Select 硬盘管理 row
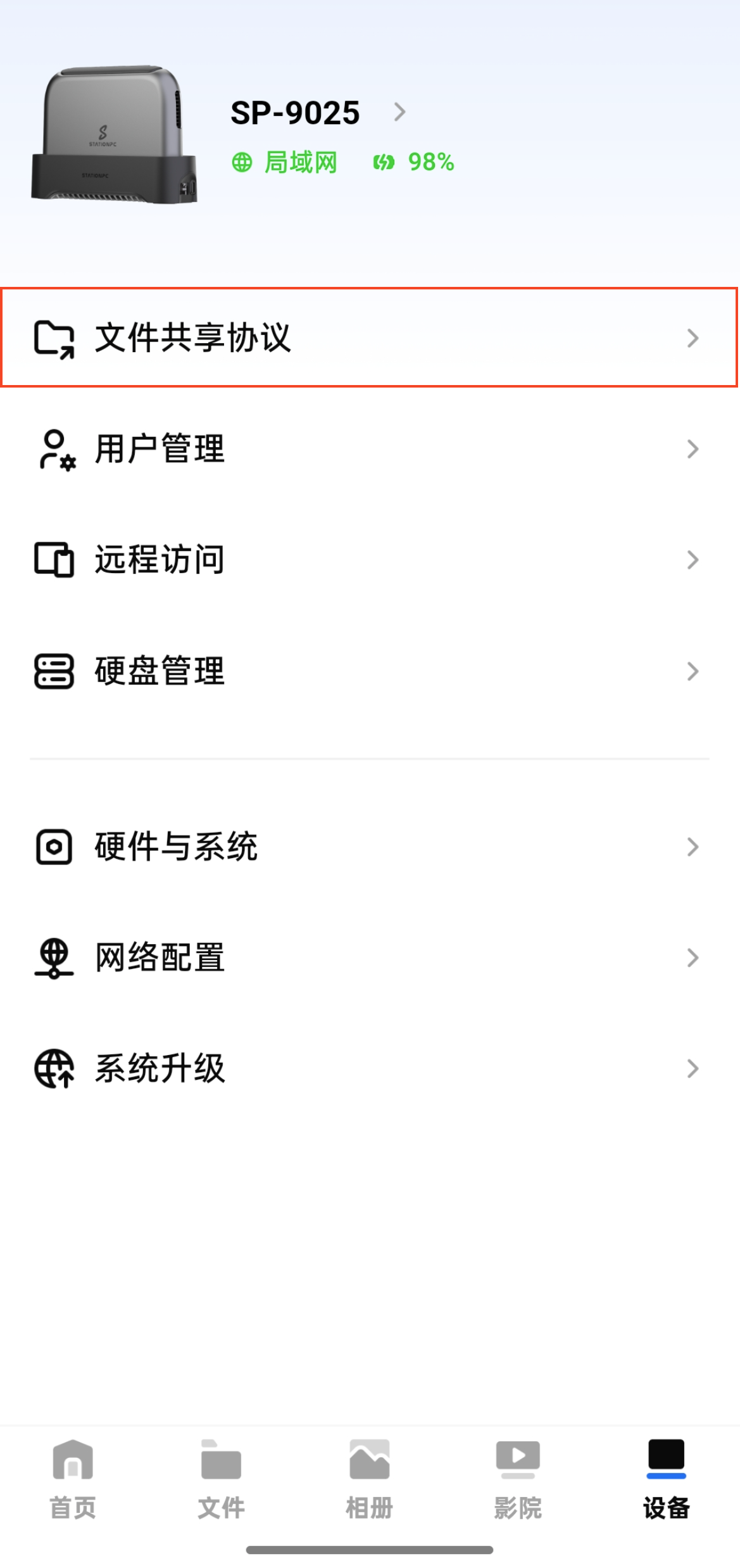 (369, 671)
